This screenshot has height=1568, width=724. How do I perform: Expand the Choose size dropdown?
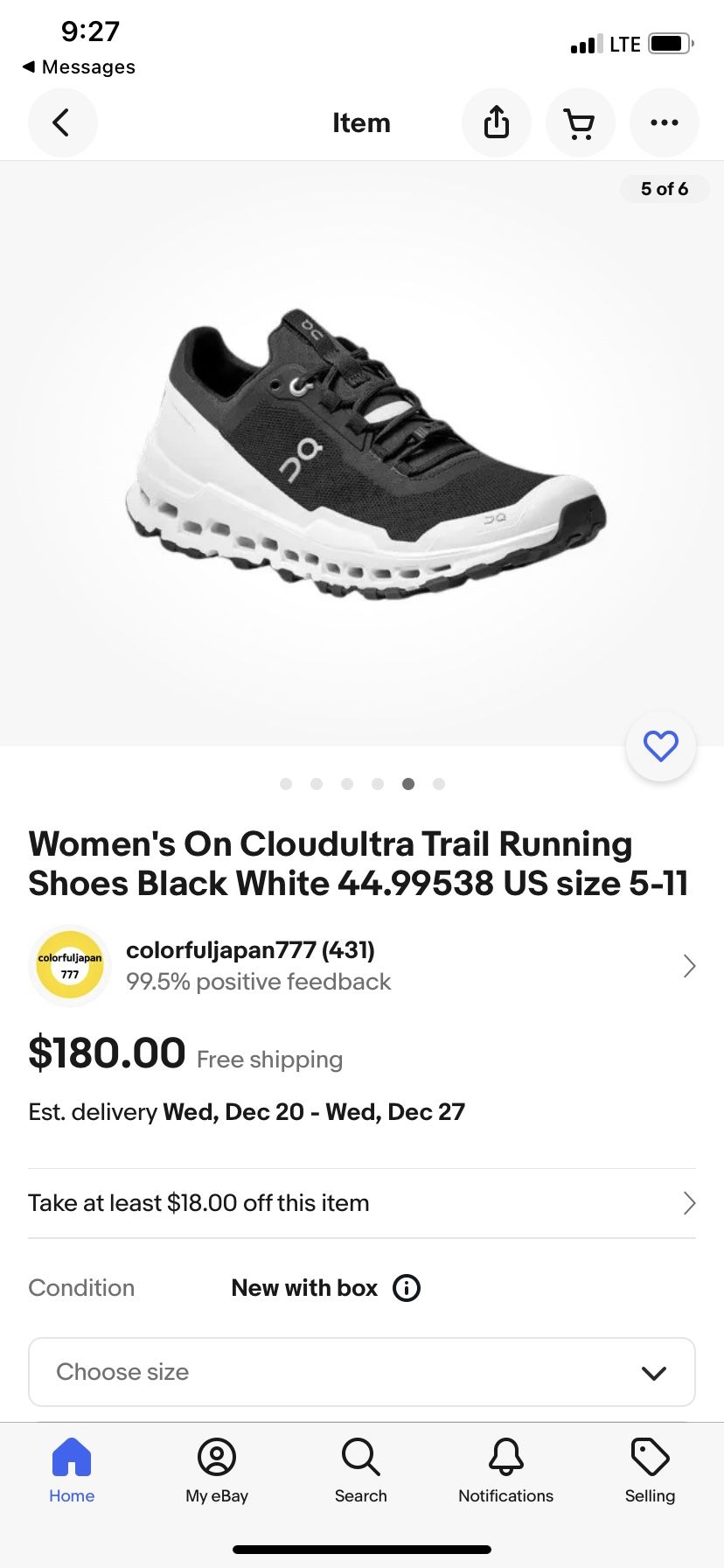362,1372
